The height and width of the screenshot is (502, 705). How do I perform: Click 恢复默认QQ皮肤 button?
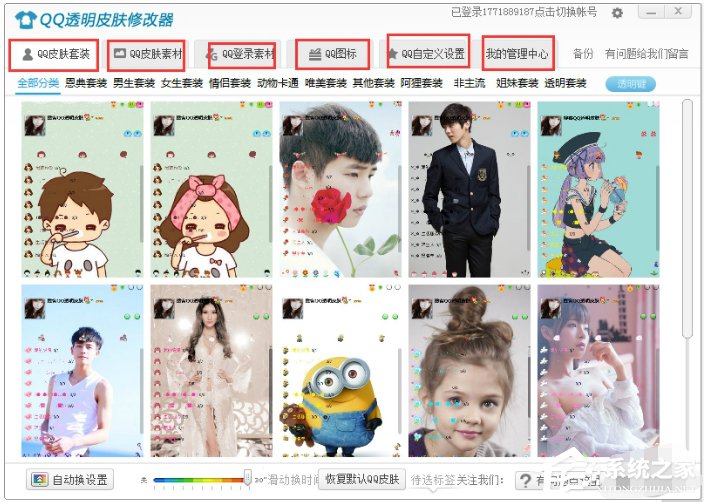coord(362,479)
